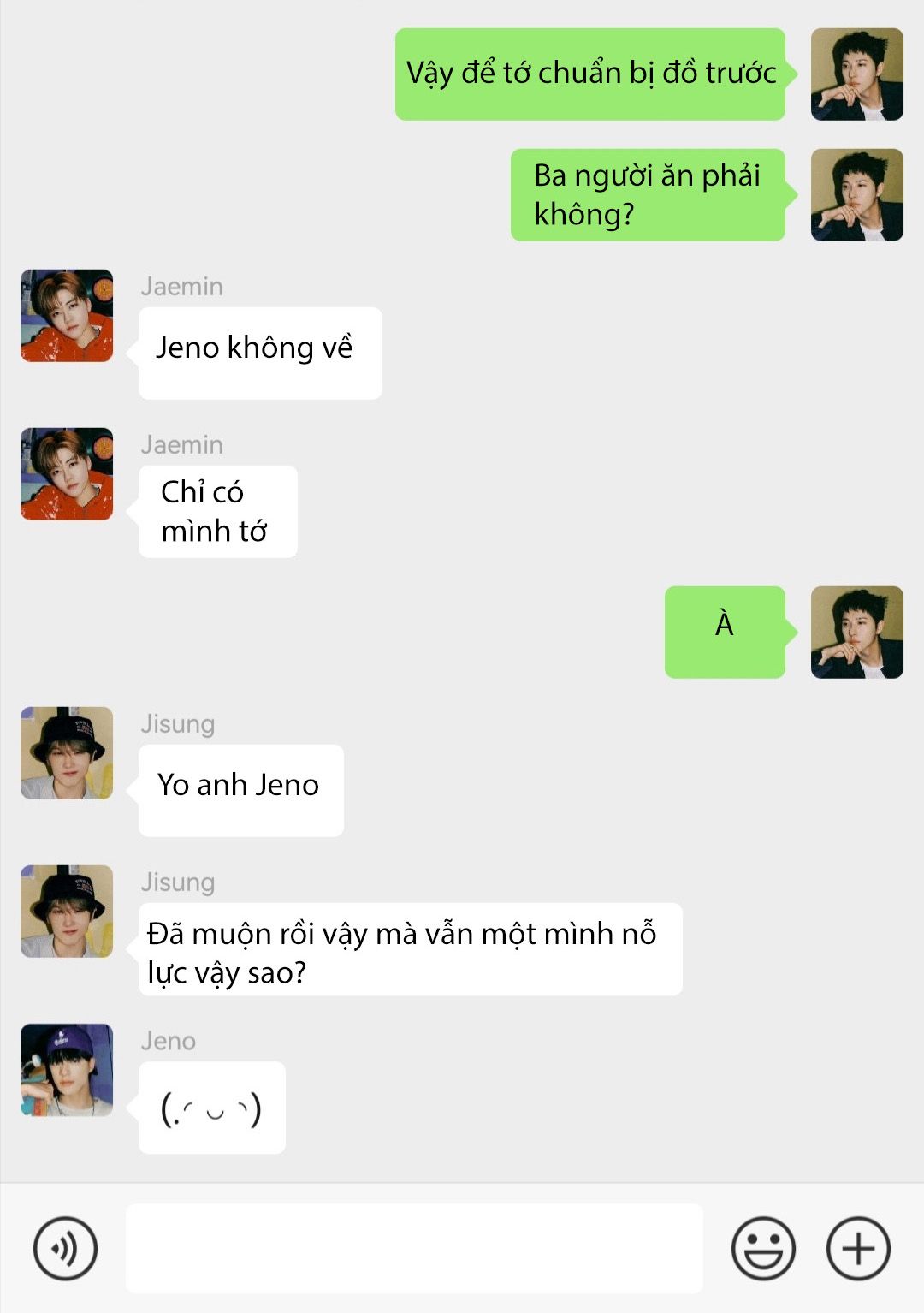Viewport: 924px width, 1313px height.
Task: Open the emoji picker
Action: (x=763, y=1249)
